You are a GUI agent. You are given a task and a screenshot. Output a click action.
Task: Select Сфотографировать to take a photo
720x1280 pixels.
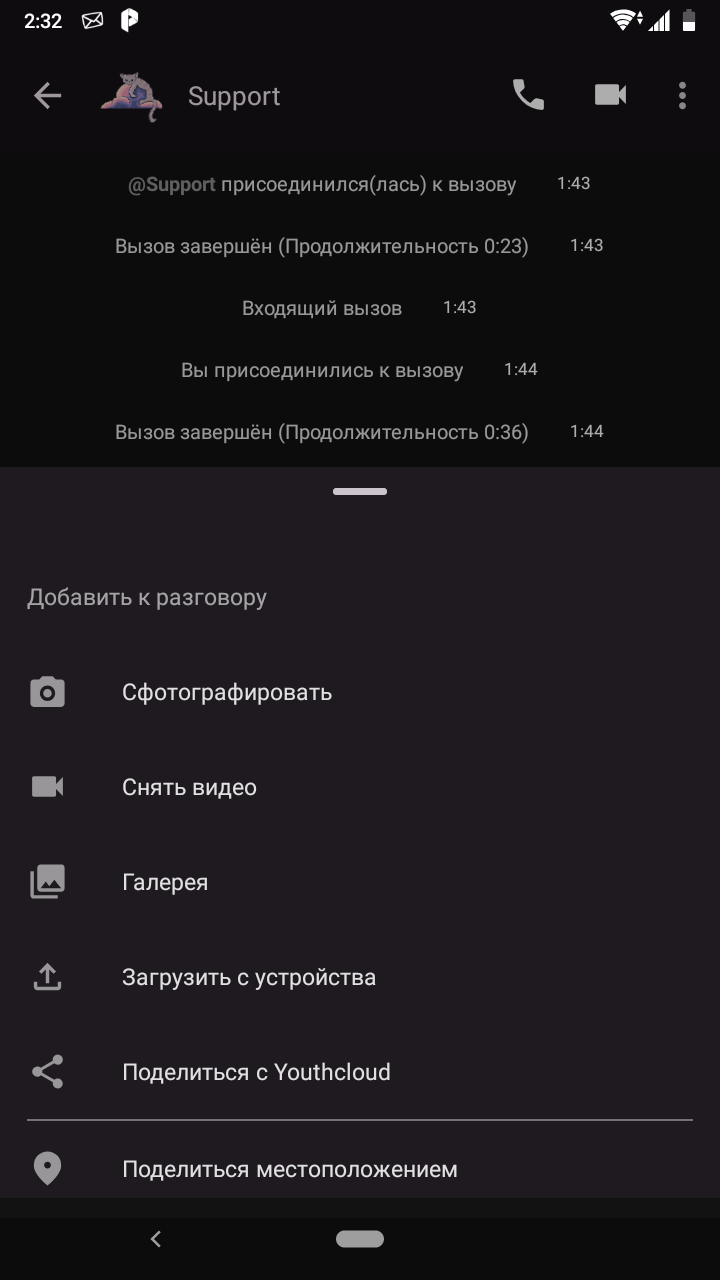tap(227, 692)
